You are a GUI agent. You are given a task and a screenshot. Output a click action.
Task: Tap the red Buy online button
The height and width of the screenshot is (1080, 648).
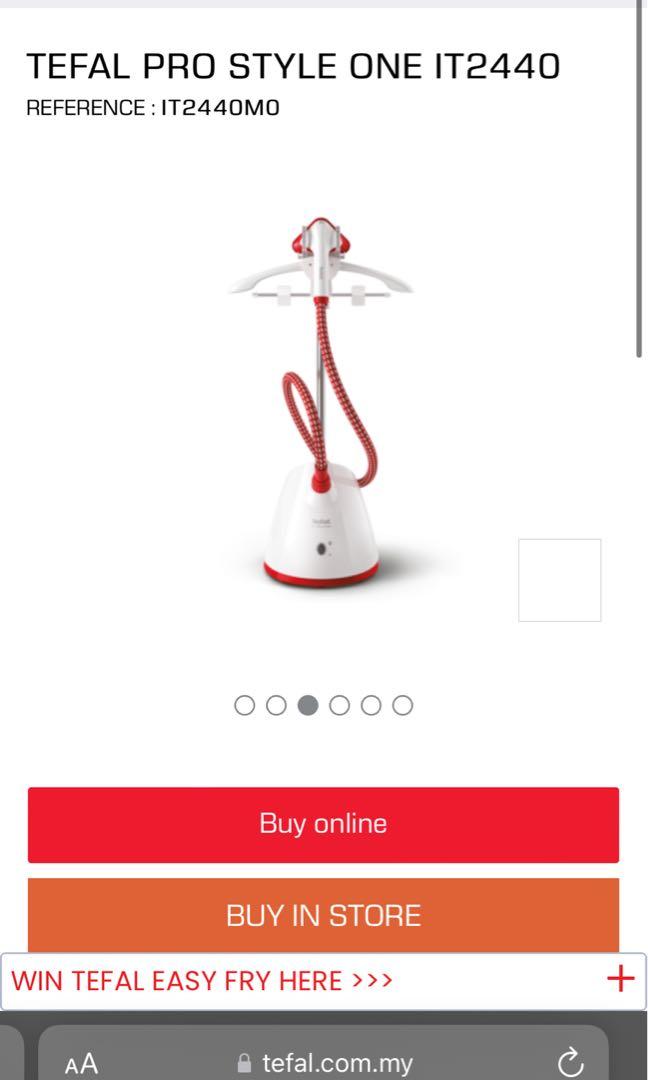[323, 824]
